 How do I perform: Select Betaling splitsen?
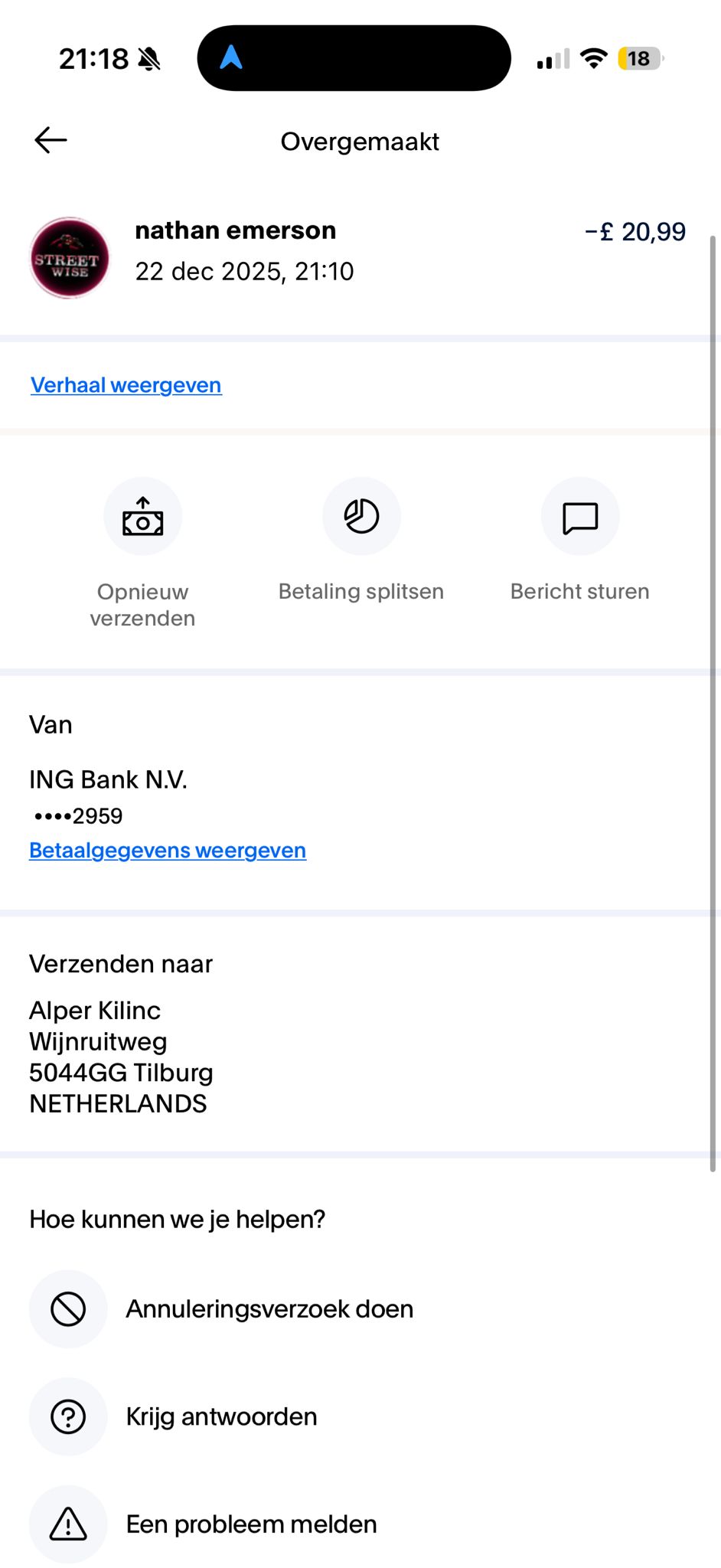coord(361,540)
